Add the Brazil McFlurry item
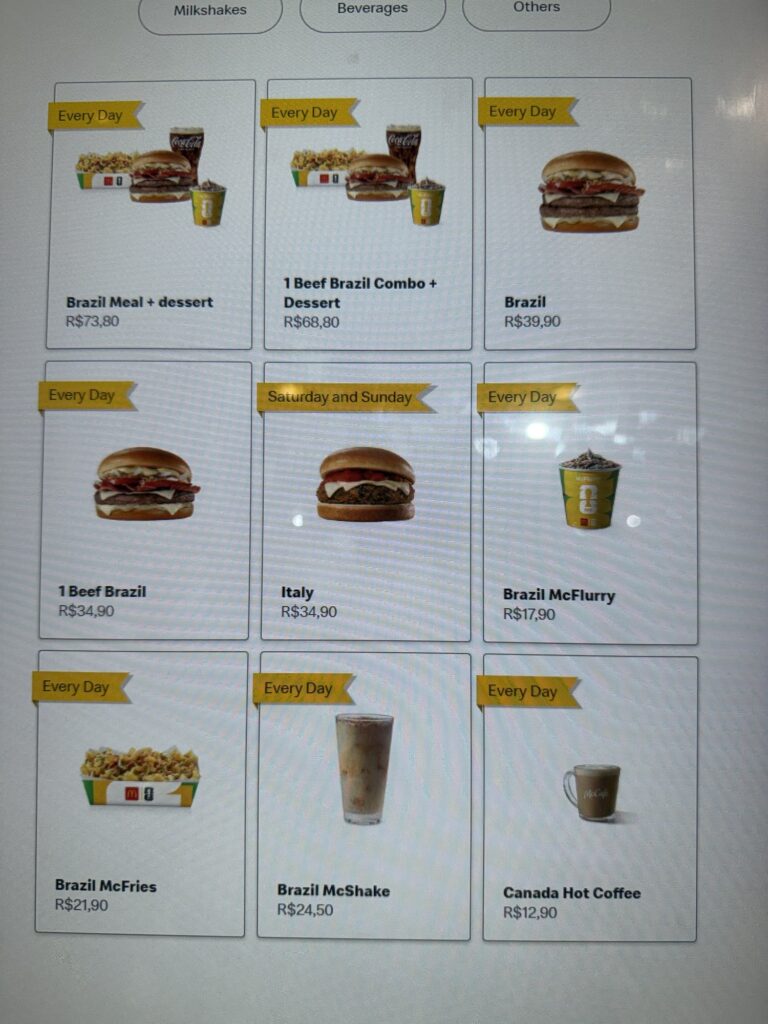The image size is (768, 1024). (590, 503)
